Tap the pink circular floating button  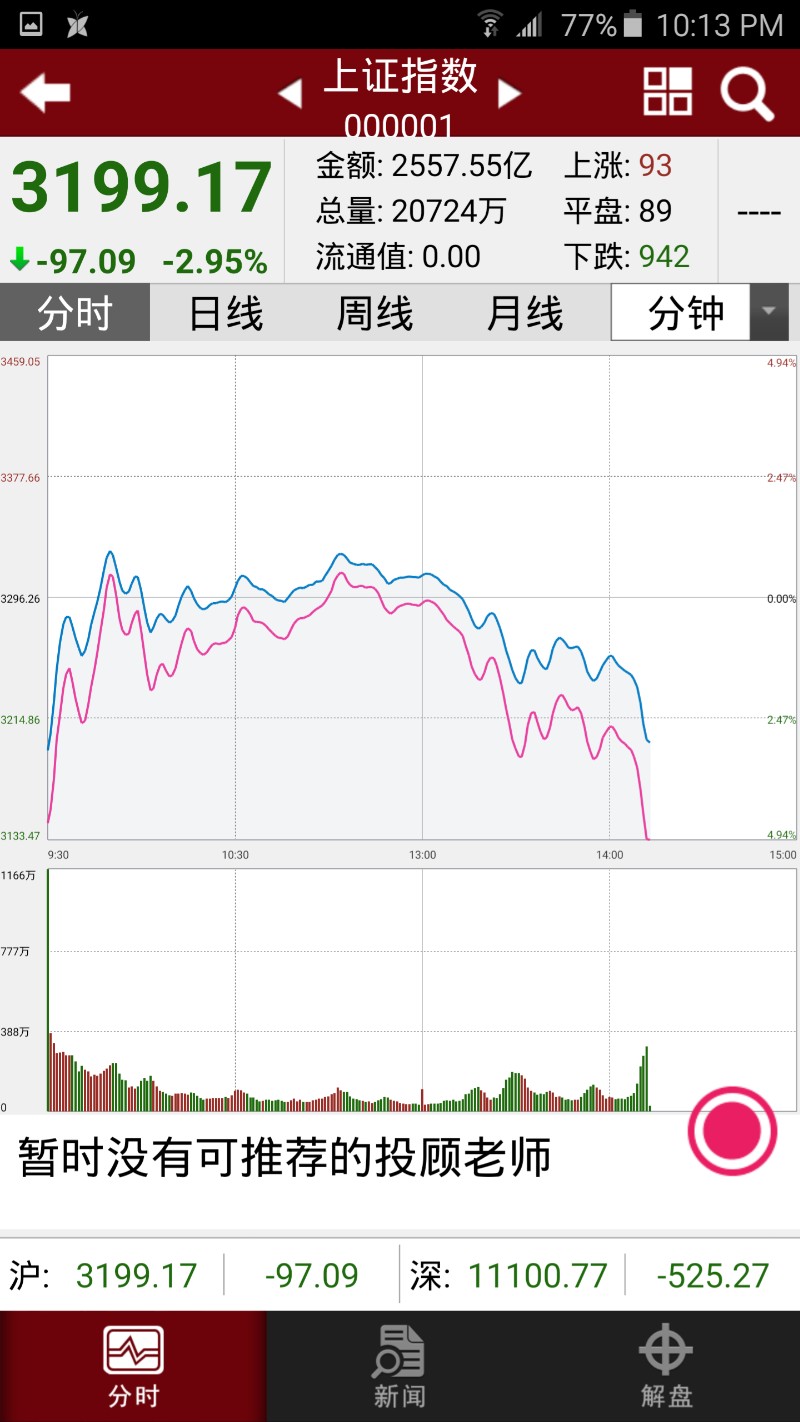[732, 1131]
